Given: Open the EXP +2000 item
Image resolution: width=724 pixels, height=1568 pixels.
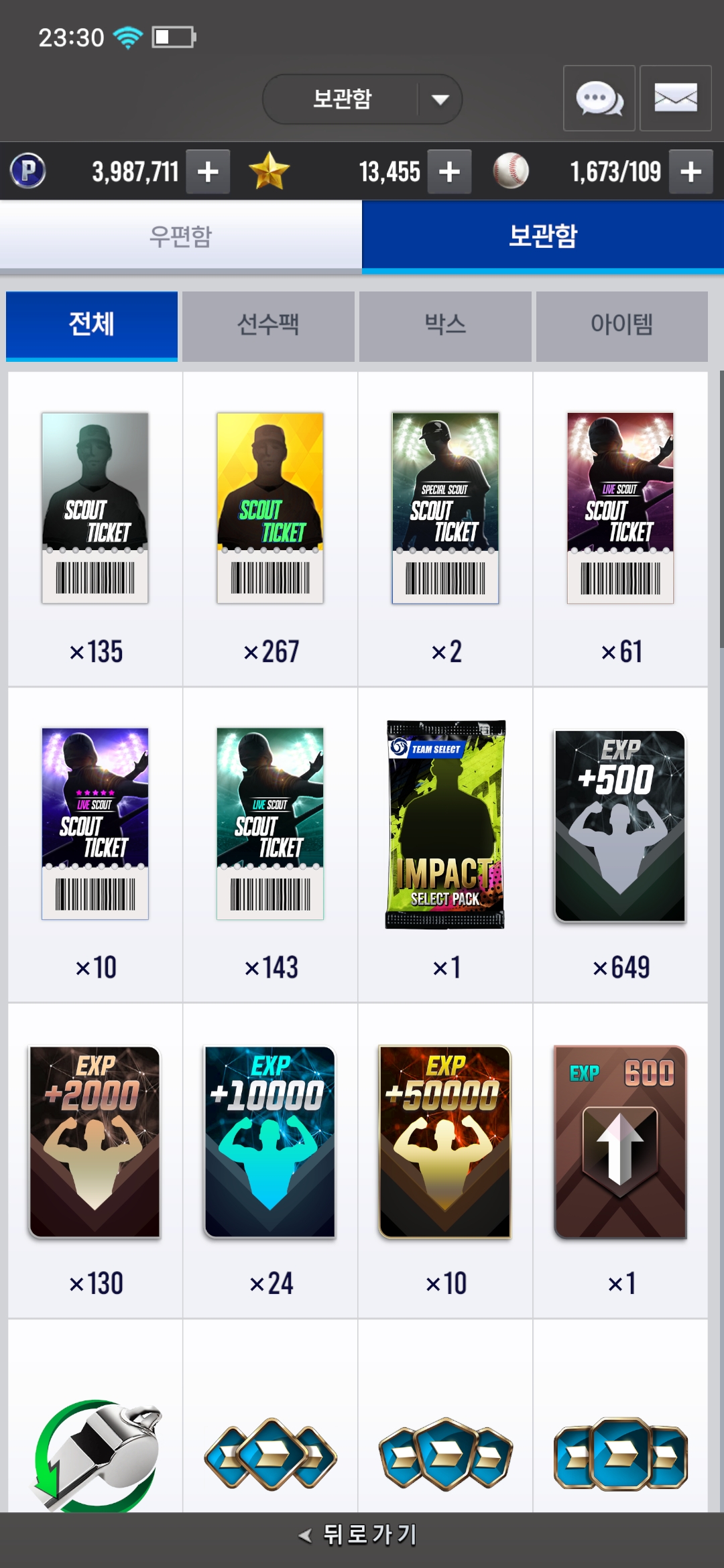Looking at the screenshot, I should [x=95, y=1142].
